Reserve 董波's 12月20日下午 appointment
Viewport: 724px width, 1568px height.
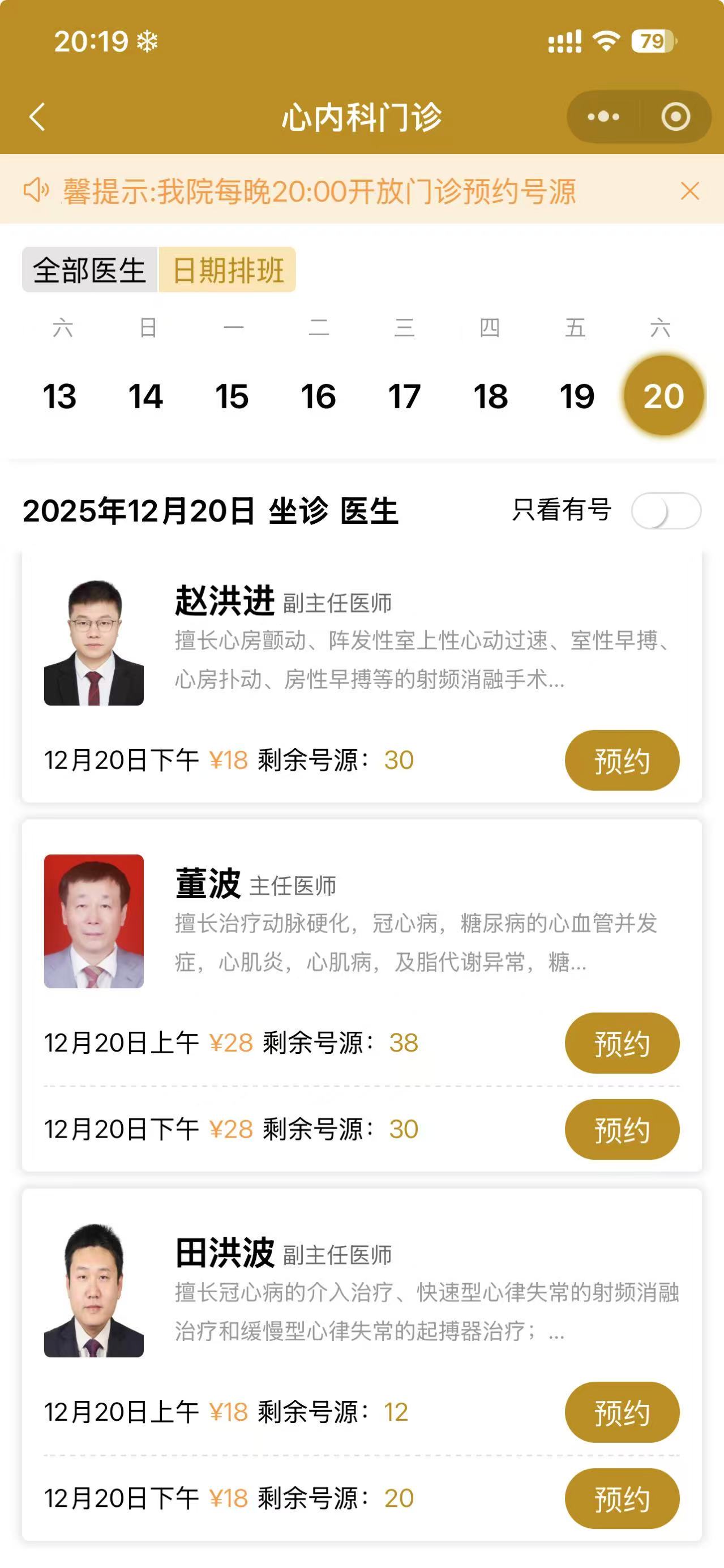click(622, 1129)
